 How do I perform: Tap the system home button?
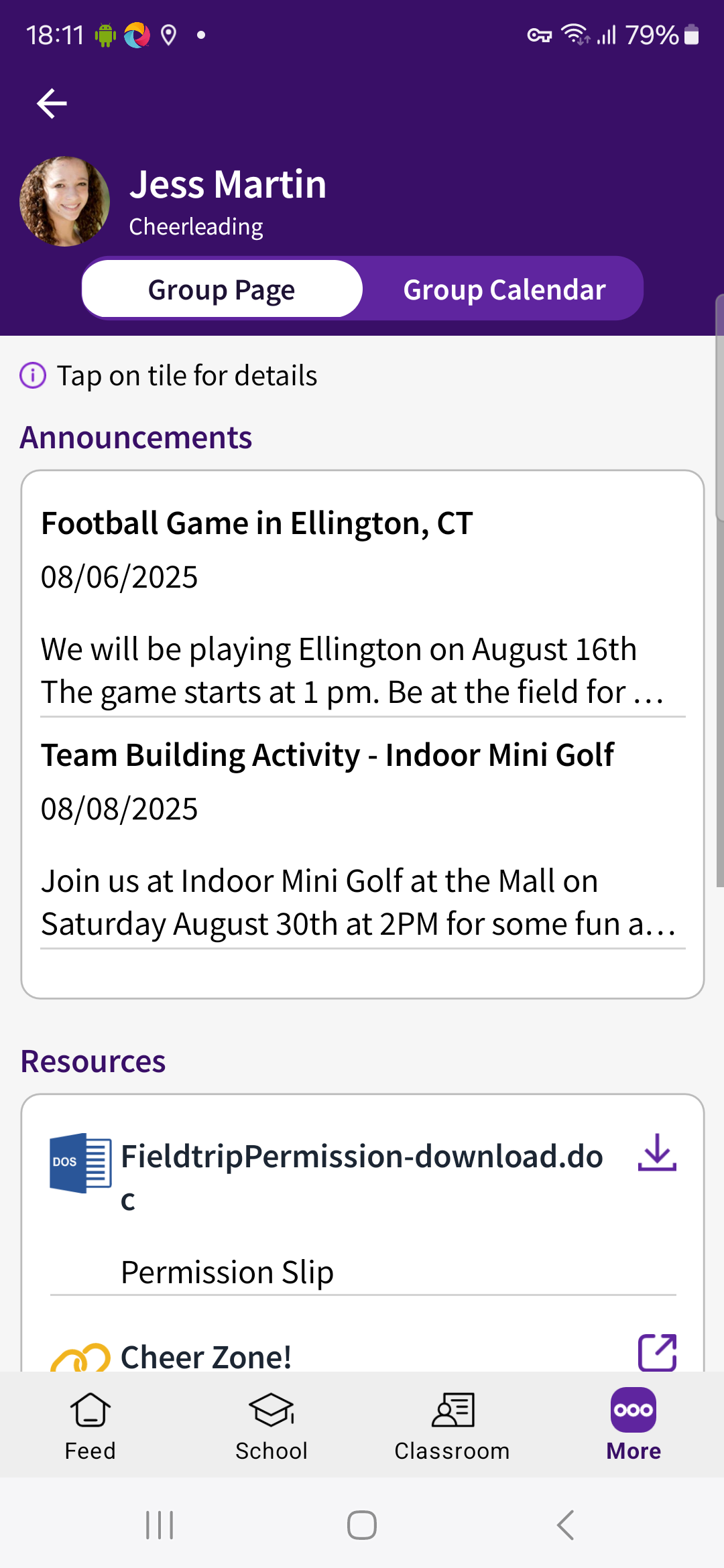[x=362, y=1526]
